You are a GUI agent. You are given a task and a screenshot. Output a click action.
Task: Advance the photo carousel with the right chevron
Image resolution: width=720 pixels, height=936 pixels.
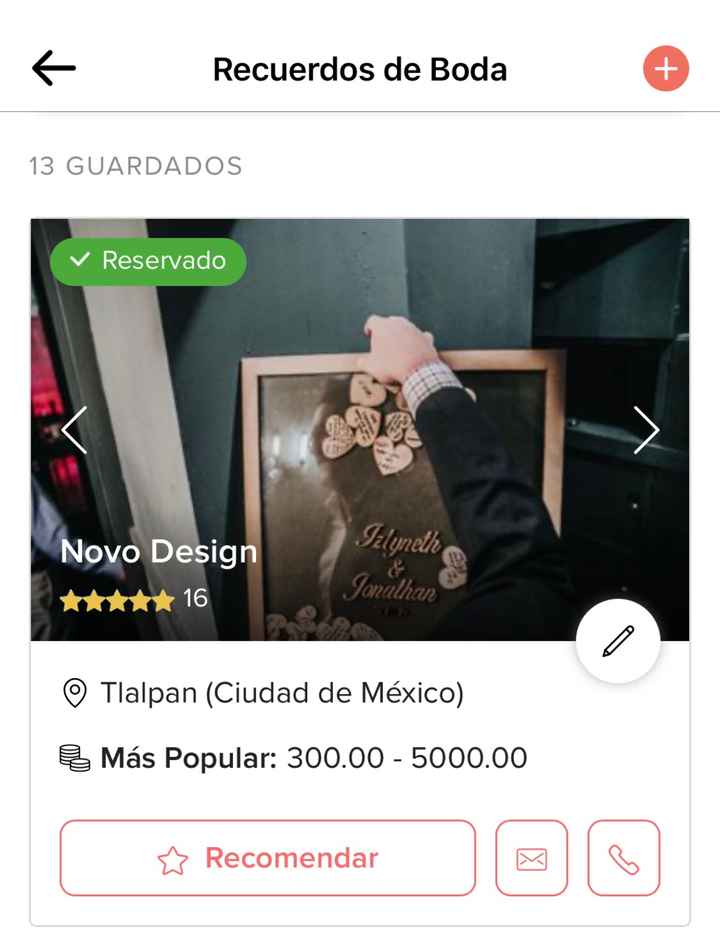[646, 430]
